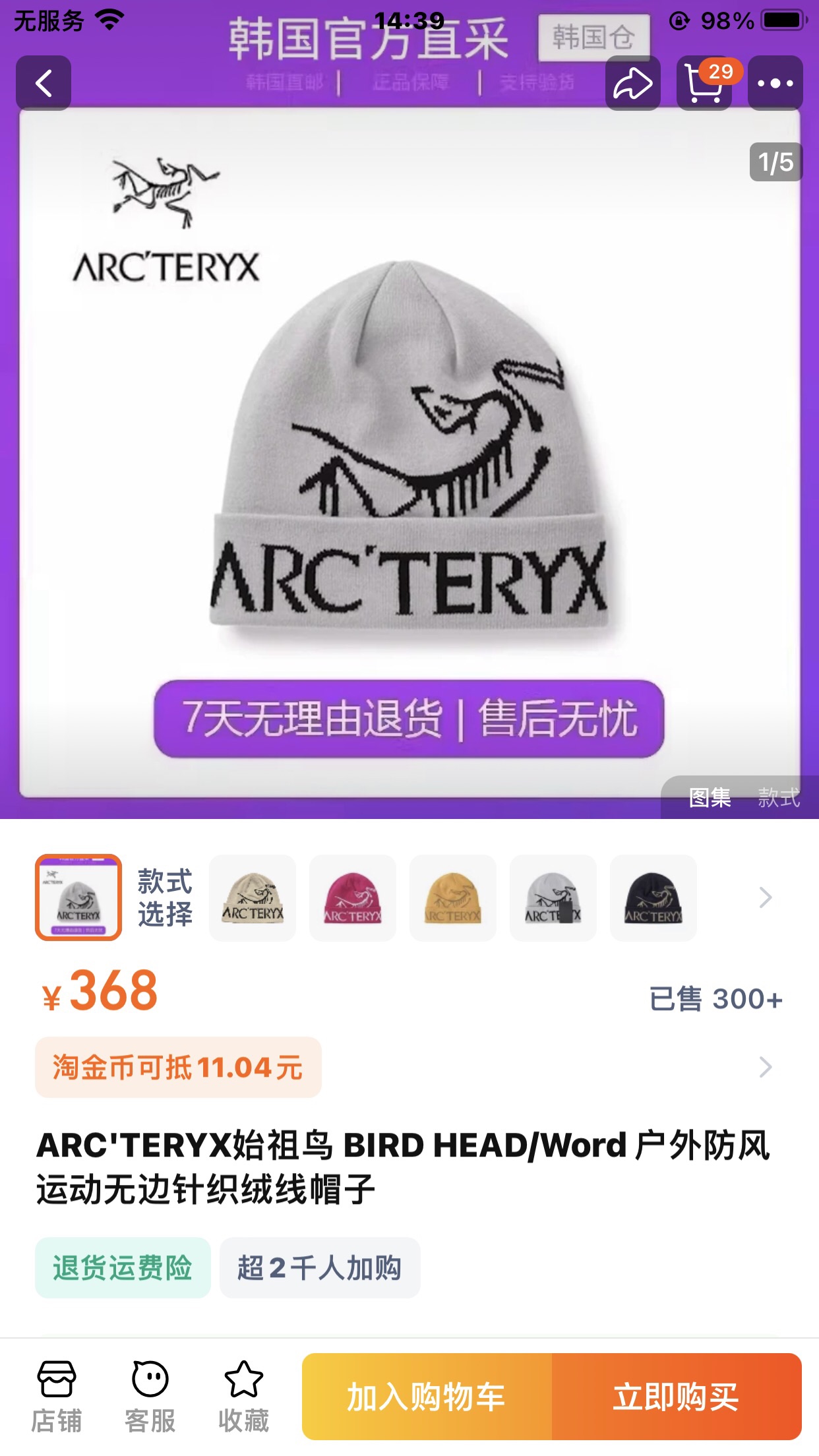819x1456 pixels.
Task: Choose the magenta pink beanie style
Action: pos(353,897)
